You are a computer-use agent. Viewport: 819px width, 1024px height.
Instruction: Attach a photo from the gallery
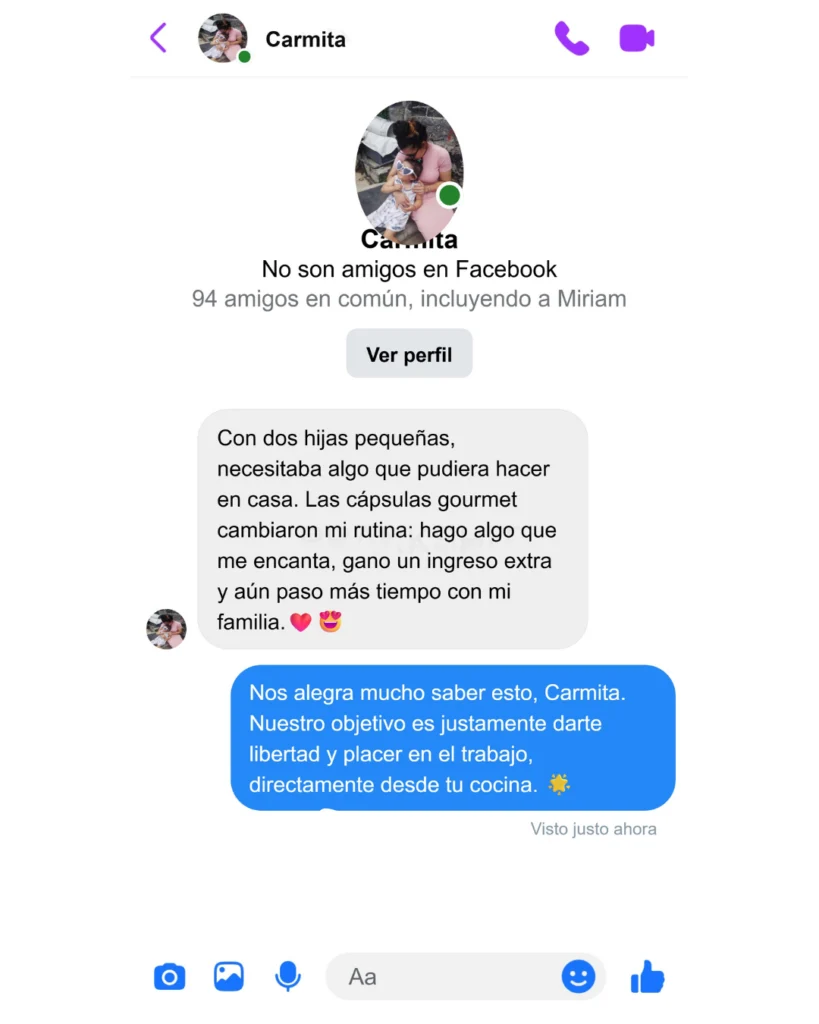(x=229, y=976)
